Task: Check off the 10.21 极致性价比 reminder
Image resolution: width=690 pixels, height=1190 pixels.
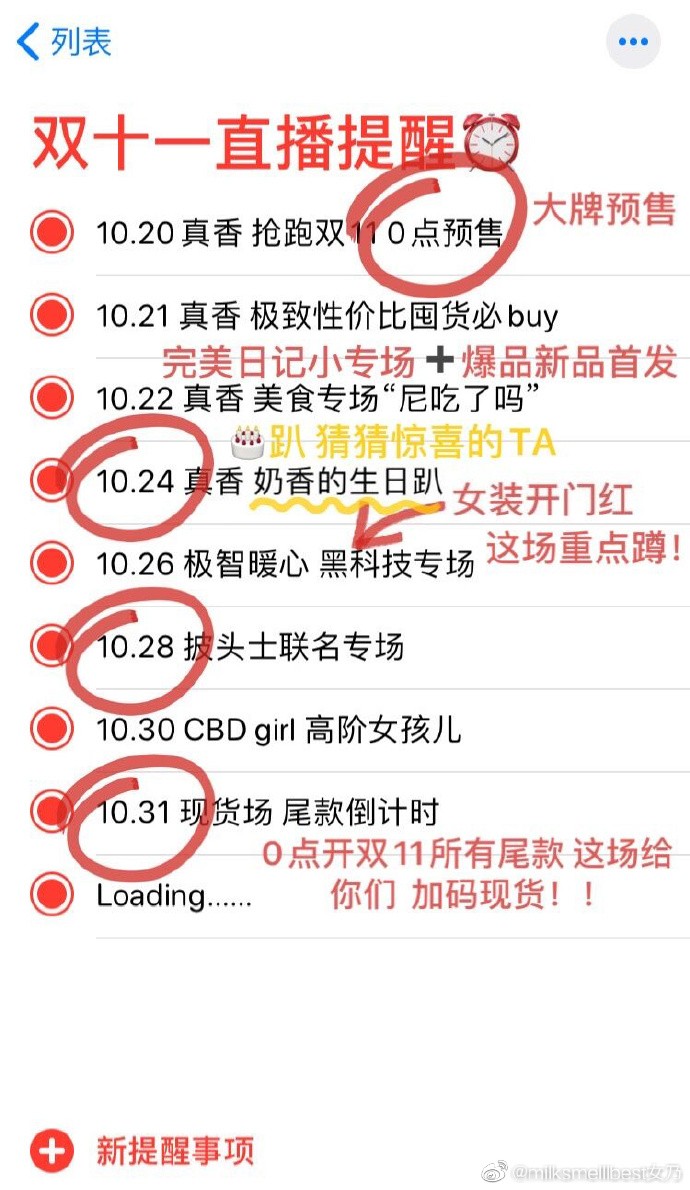Action: [52, 314]
